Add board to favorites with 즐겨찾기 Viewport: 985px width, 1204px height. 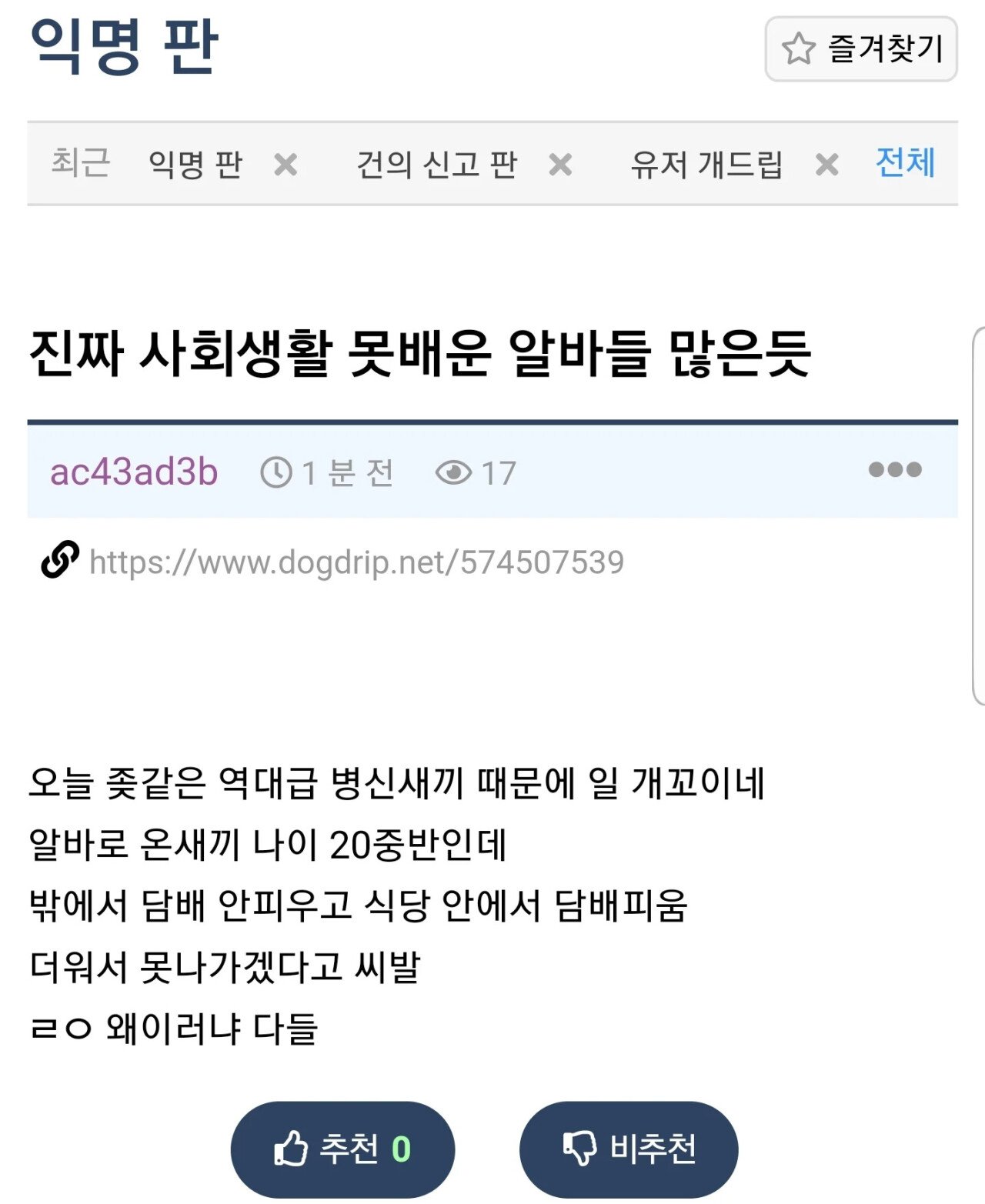[860, 49]
